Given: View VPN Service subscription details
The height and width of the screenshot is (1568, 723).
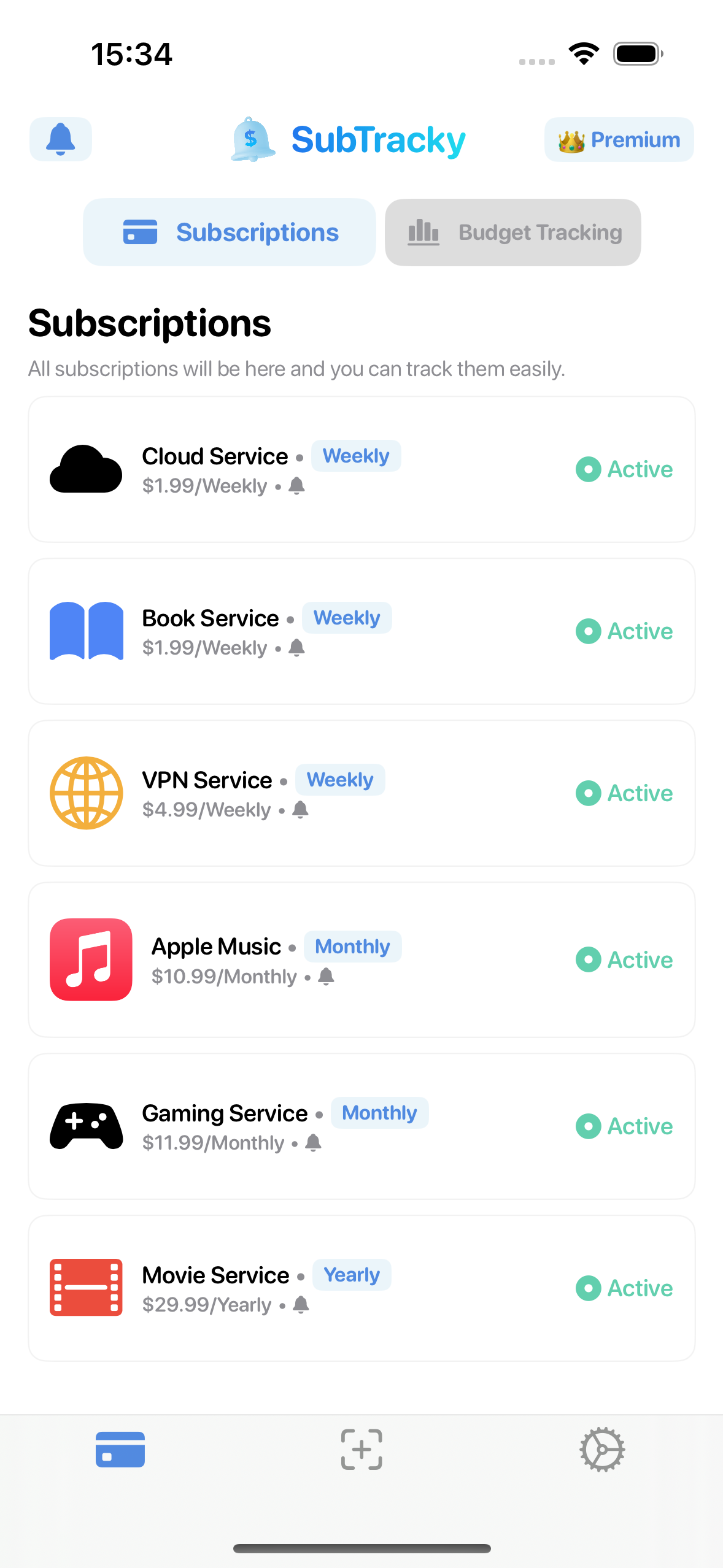Looking at the screenshot, I should (x=361, y=793).
